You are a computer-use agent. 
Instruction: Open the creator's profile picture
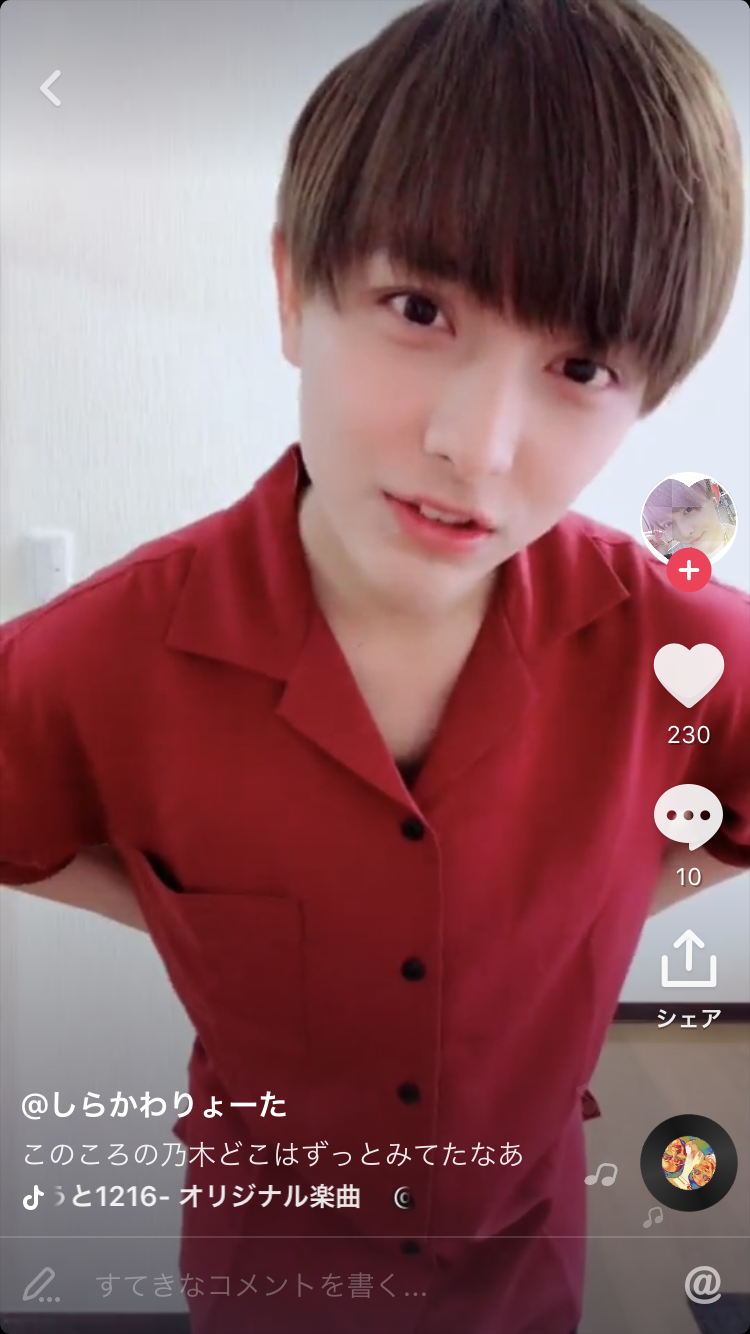[688, 519]
